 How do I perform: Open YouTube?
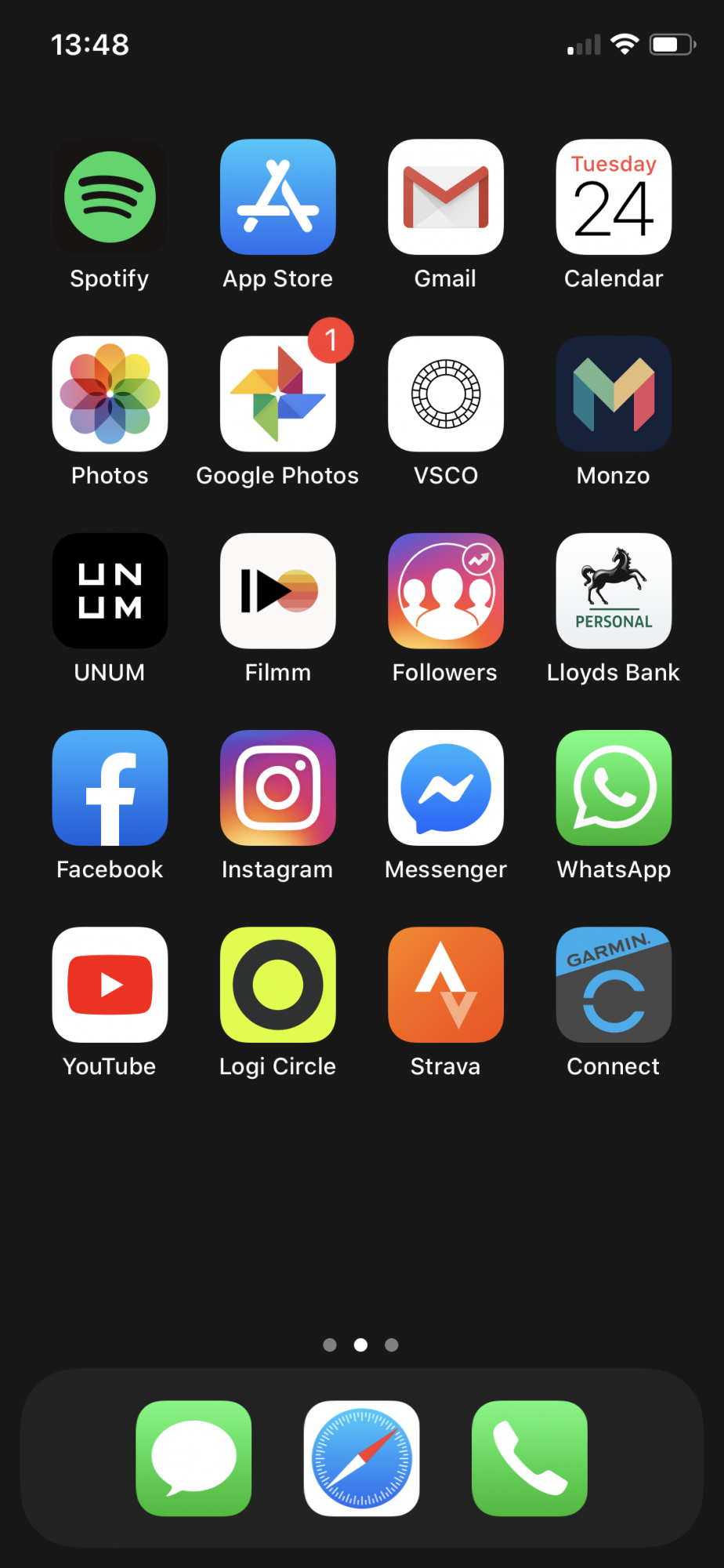tap(110, 985)
